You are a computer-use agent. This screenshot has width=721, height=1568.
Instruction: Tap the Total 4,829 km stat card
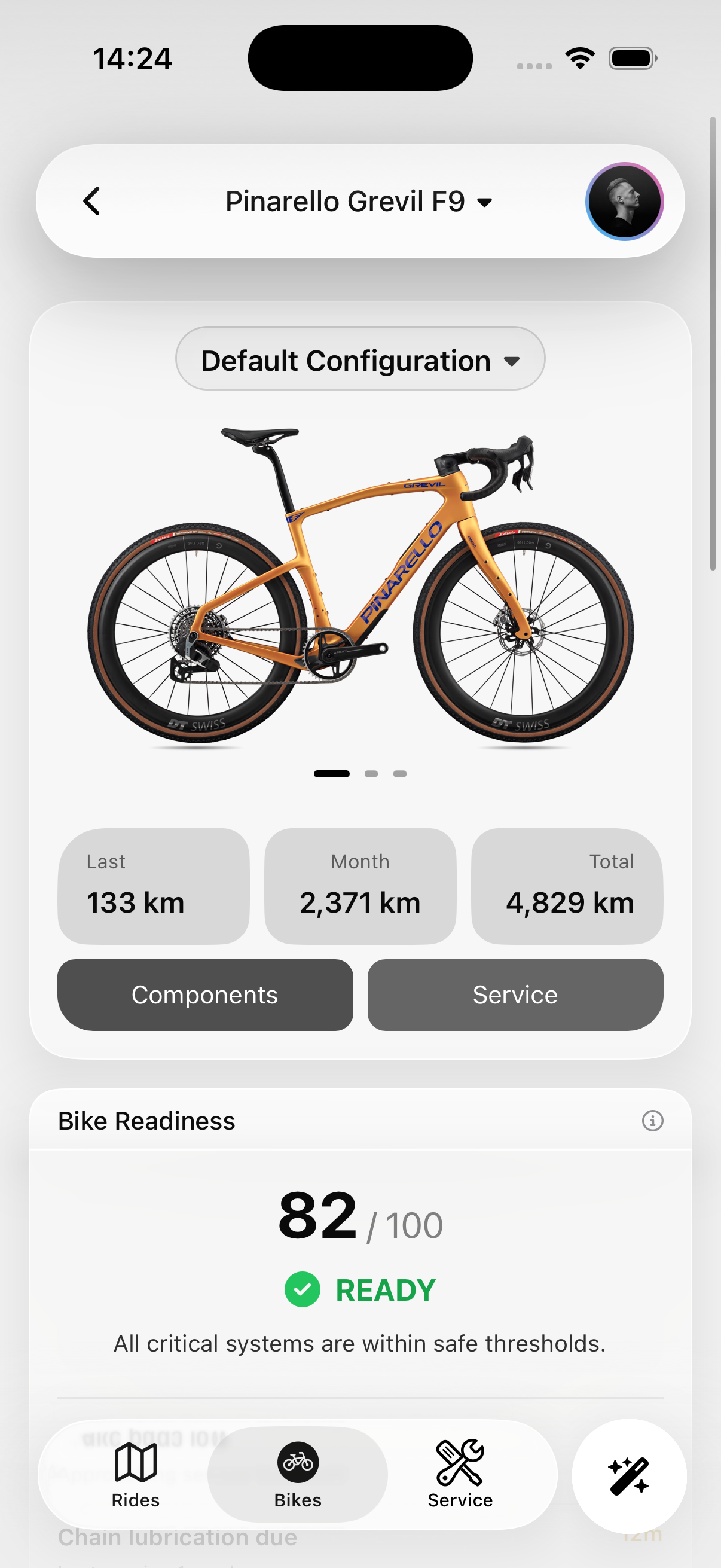[x=566, y=886]
